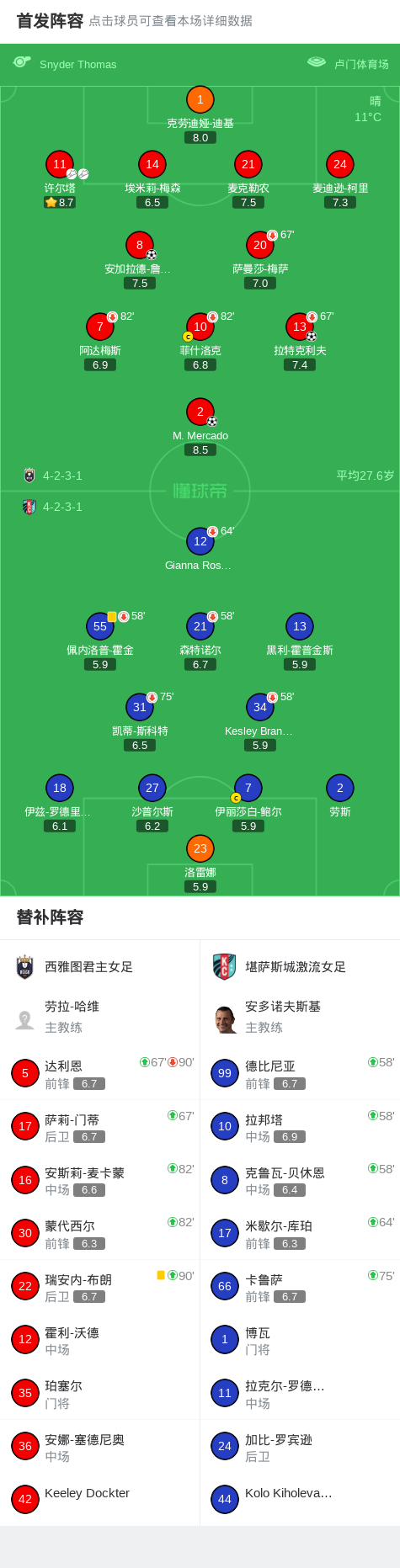Open captain 菲什洛克 number 10 stats
Viewport: 400px width, 1568px height.
(200, 327)
